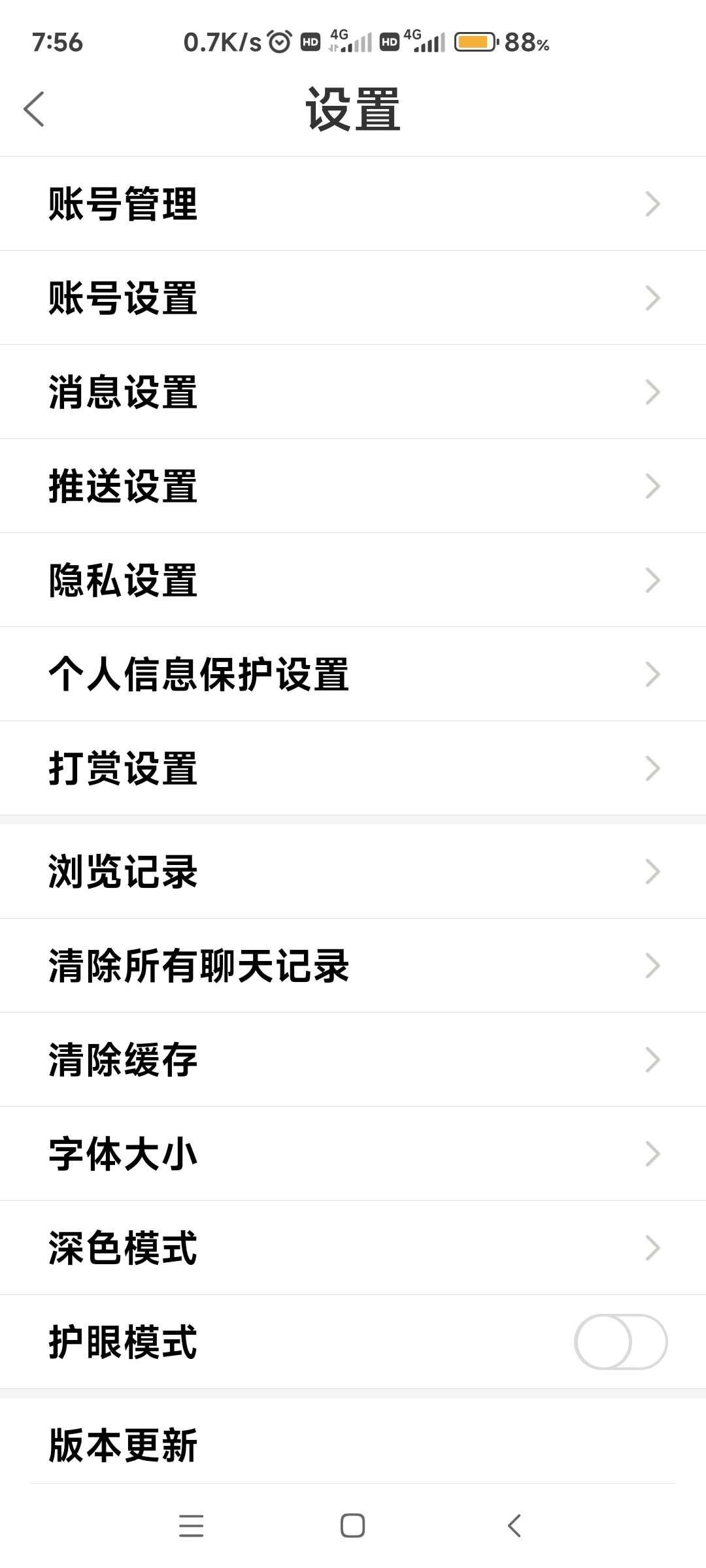Open 账号设置
Image resolution: width=706 pixels, height=1568 pixels.
click(353, 298)
